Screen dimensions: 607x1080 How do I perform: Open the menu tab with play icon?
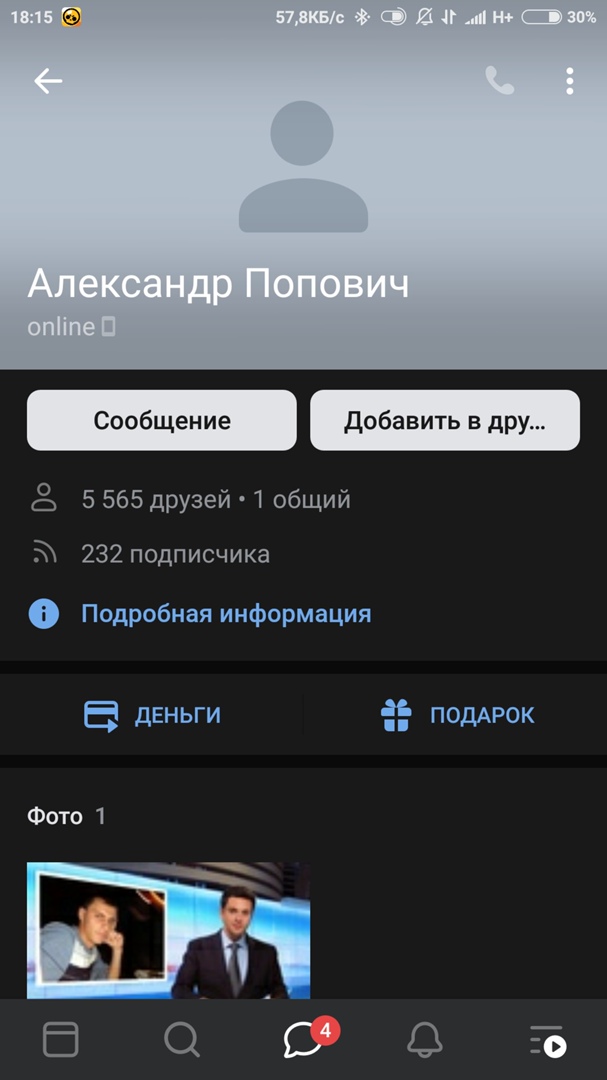point(547,1040)
